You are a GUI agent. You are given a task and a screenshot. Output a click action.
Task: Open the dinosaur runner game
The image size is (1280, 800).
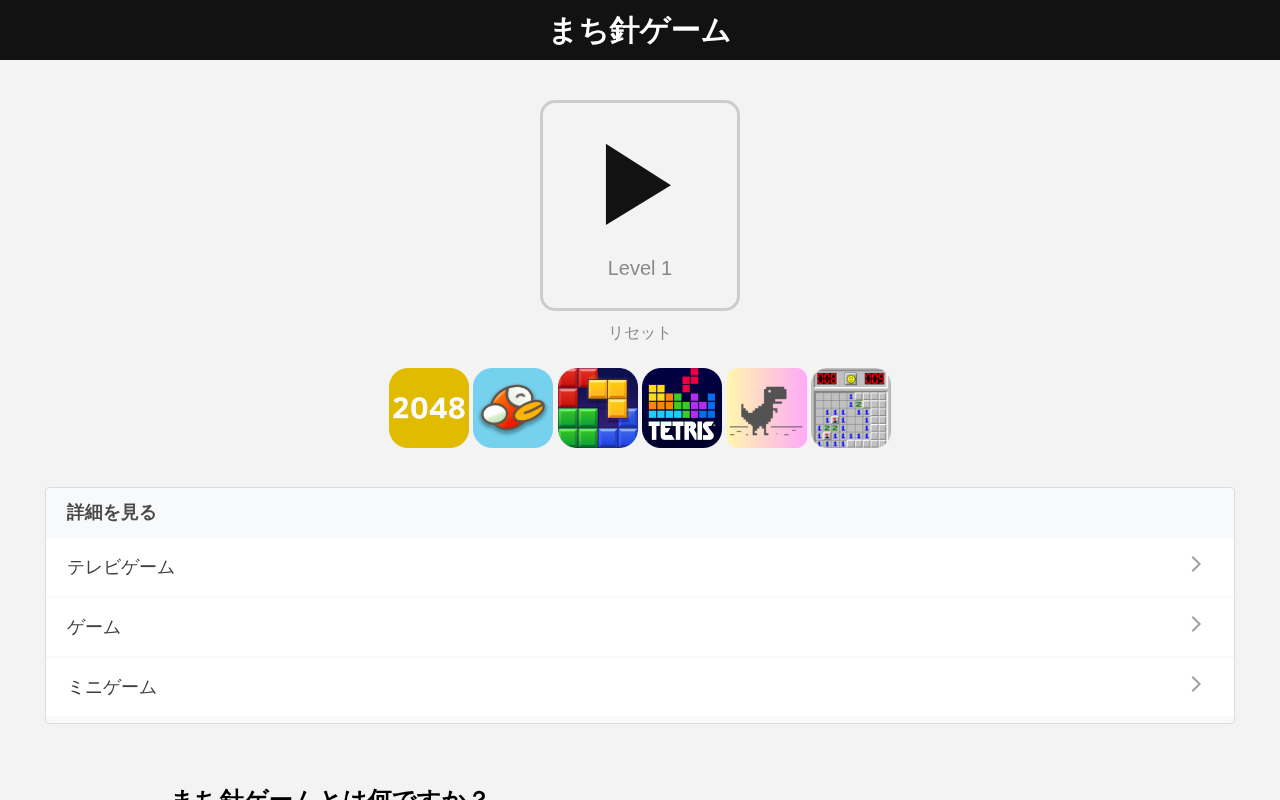point(767,408)
